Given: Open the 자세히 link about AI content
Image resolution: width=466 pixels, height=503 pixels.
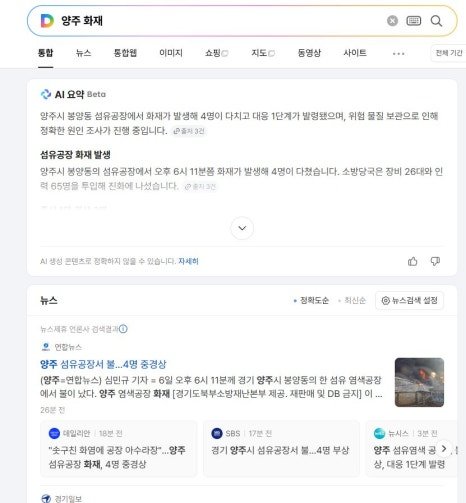Looking at the screenshot, I should pos(188,261).
